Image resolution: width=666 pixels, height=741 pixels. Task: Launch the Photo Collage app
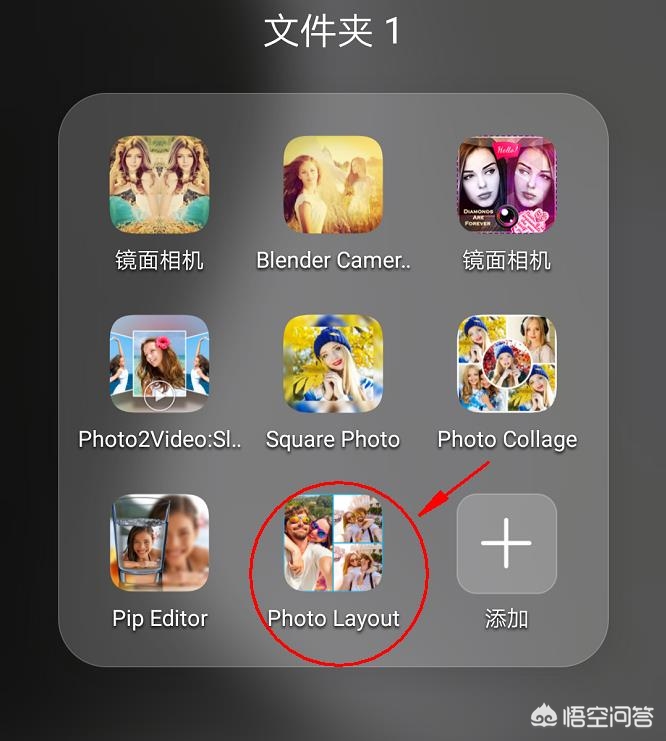507,364
